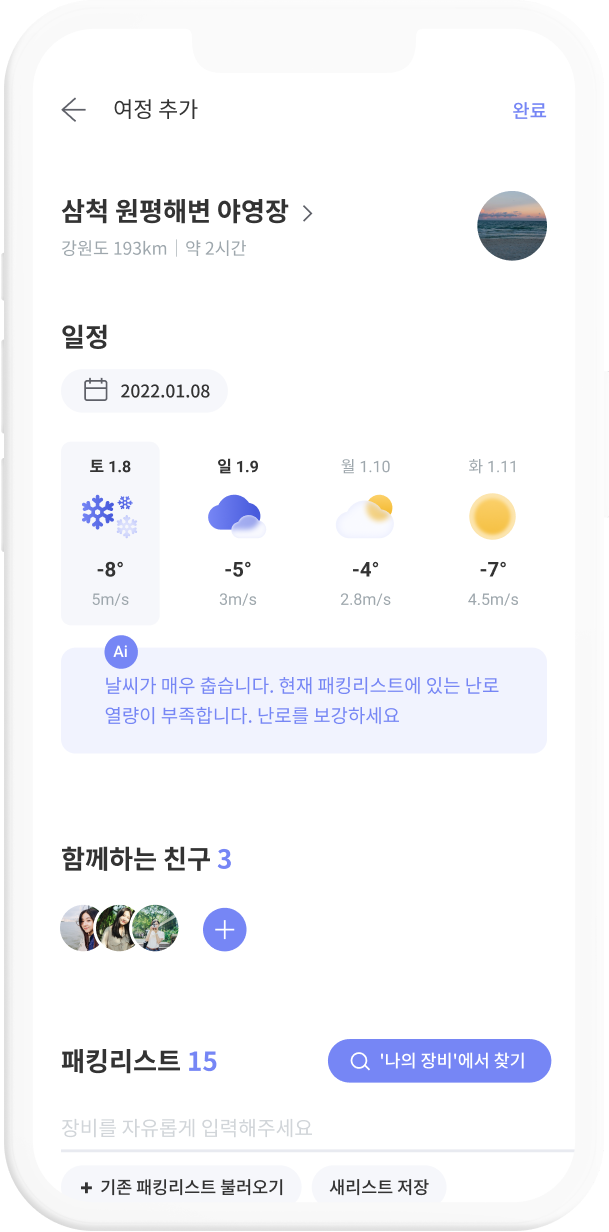Select Tuesday 1.11 weather forecast
The image size is (609, 1232).
click(492, 533)
